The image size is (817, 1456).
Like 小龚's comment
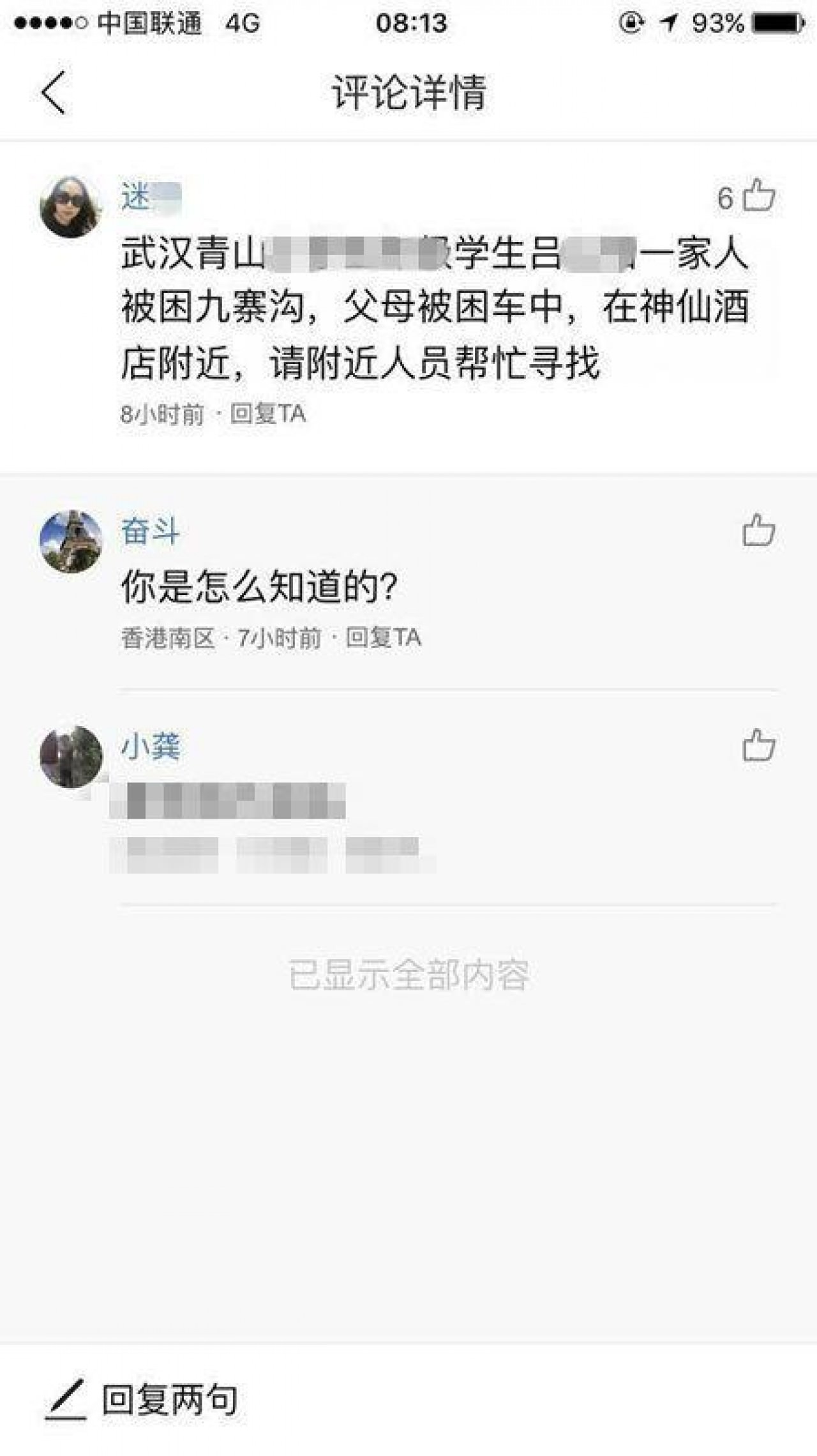pyautogui.click(x=758, y=745)
